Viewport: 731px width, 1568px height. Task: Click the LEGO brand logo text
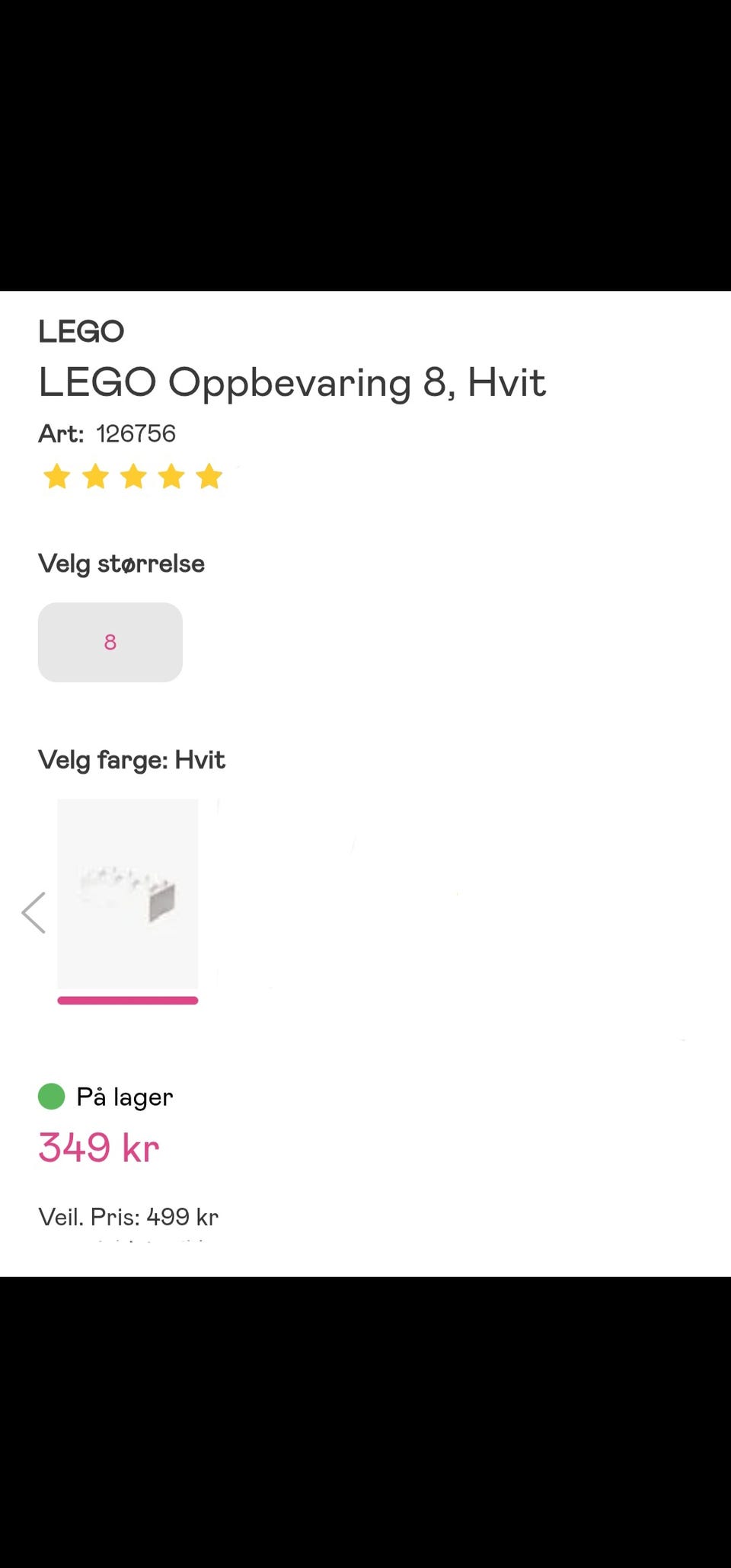pyautogui.click(x=81, y=331)
